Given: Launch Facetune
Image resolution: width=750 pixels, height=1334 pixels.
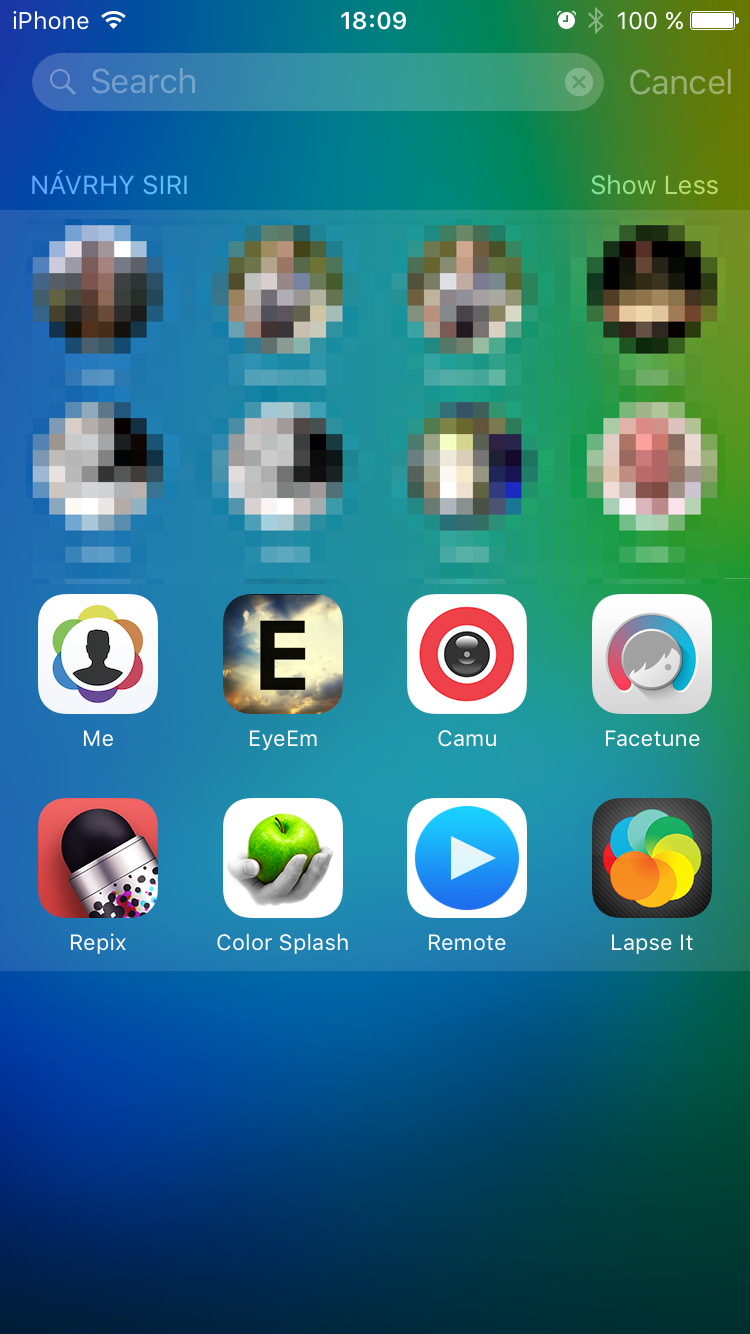Looking at the screenshot, I should coord(652,654).
